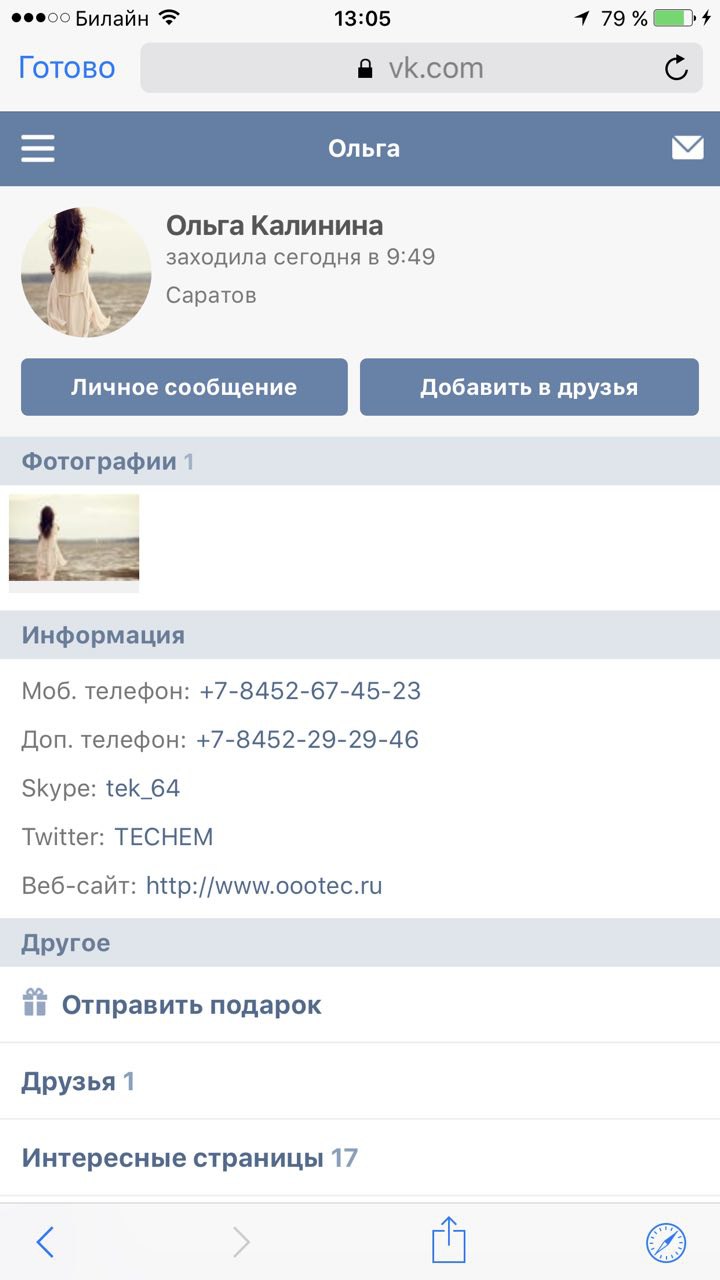Open Twitter profile TECHEM
The height and width of the screenshot is (1280, 720).
164,837
